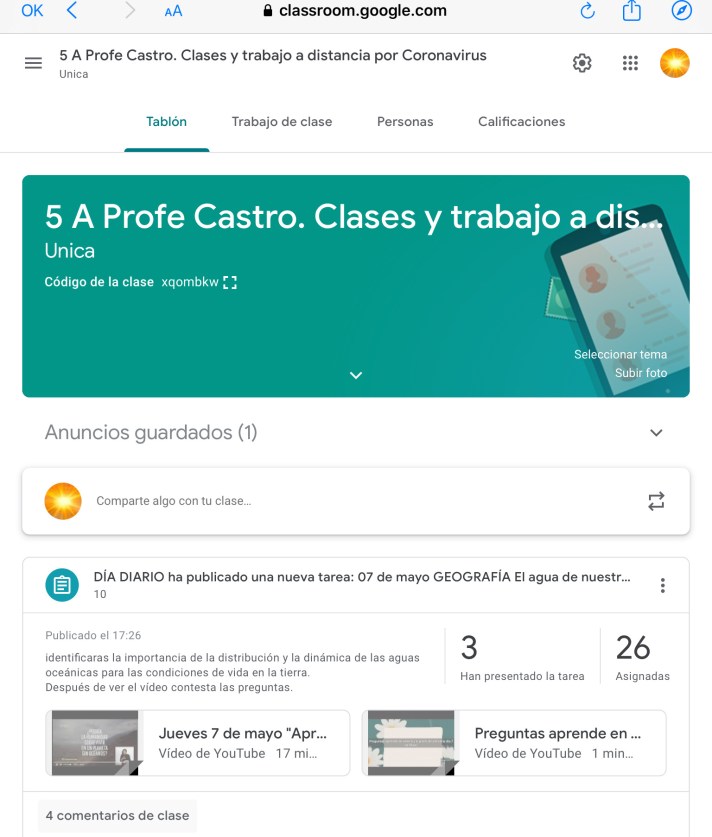712x837 pixels.
Task: Tap Comparte algo con tu clase field
Action: (300, 501)
